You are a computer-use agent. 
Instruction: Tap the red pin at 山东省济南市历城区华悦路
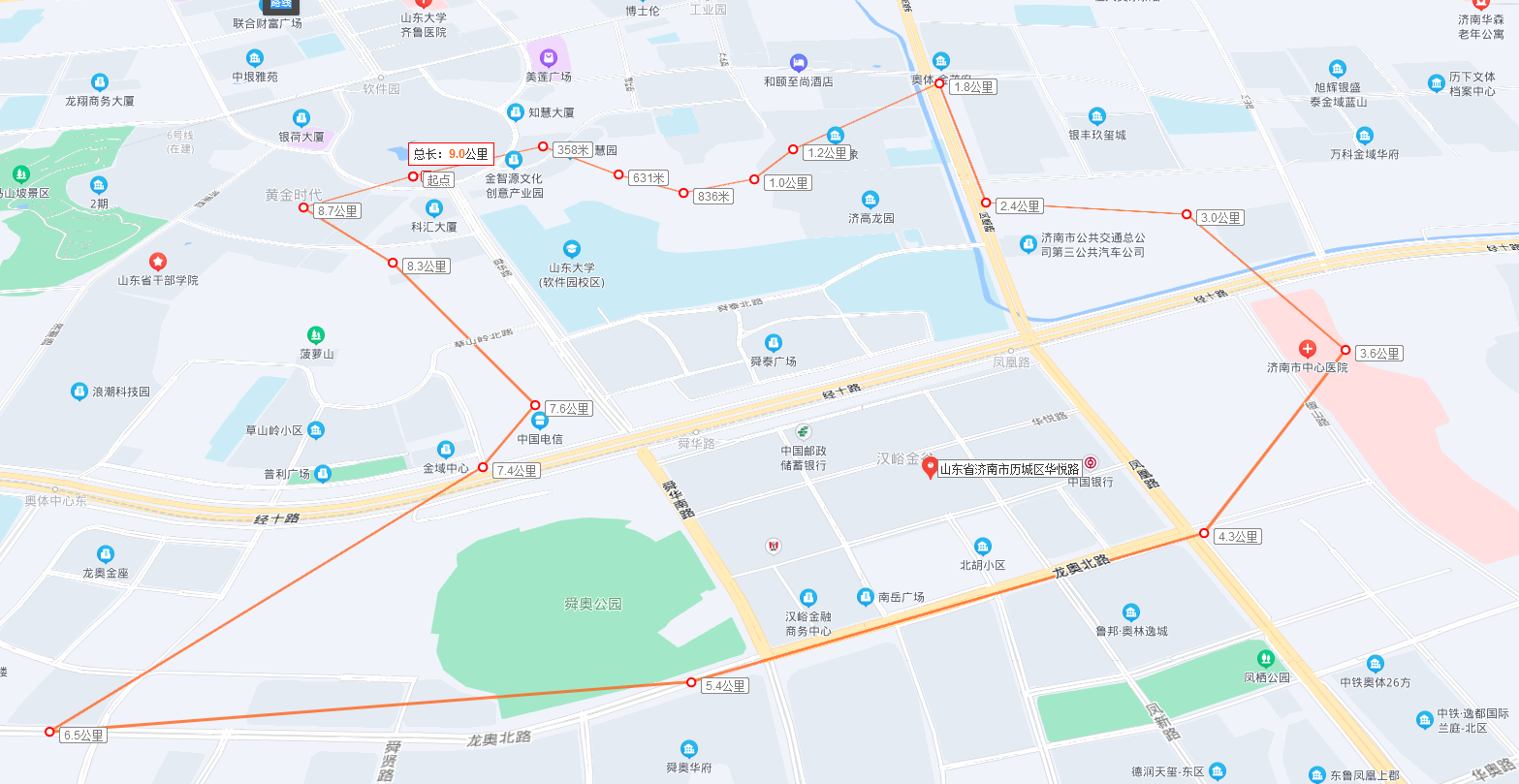point(930,469)
